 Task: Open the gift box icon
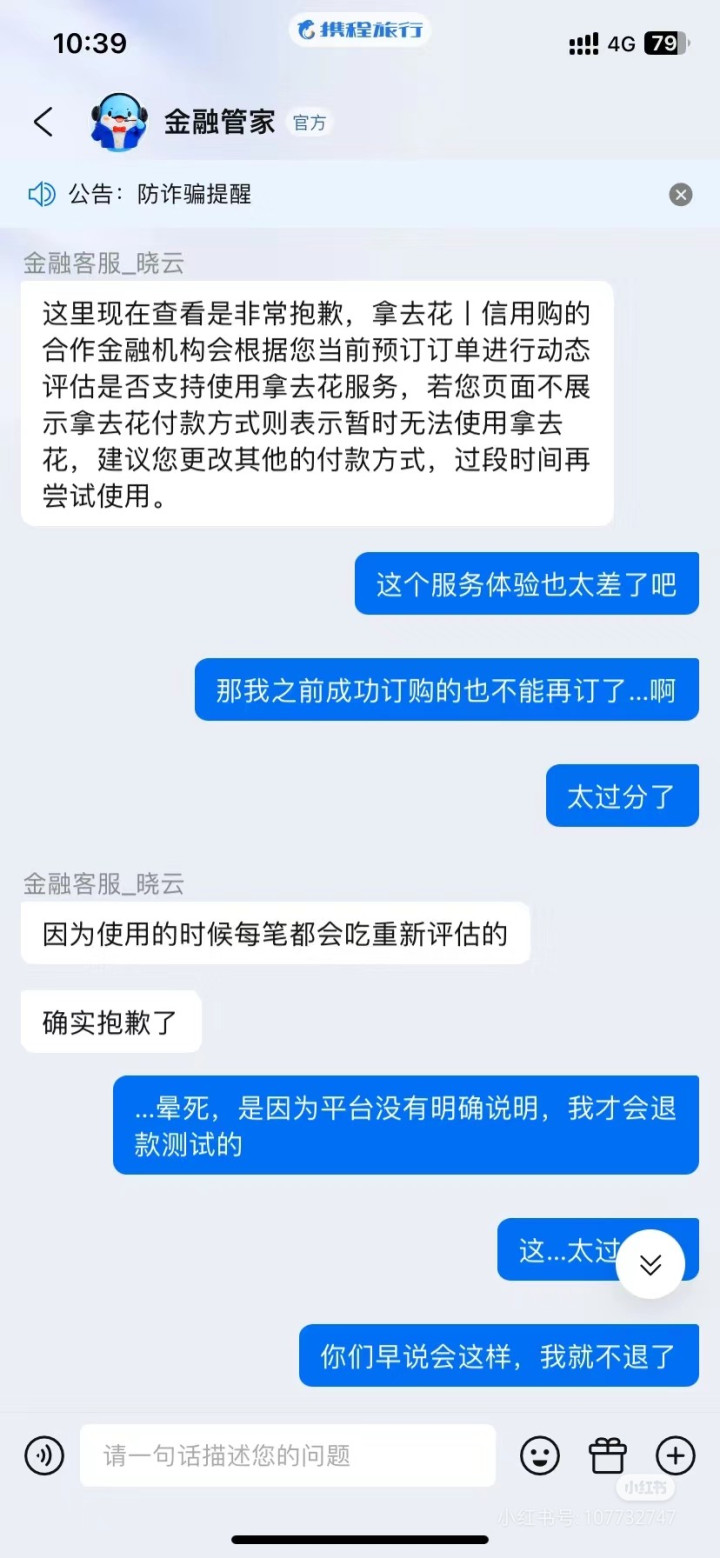click(x=608, y=1455)
